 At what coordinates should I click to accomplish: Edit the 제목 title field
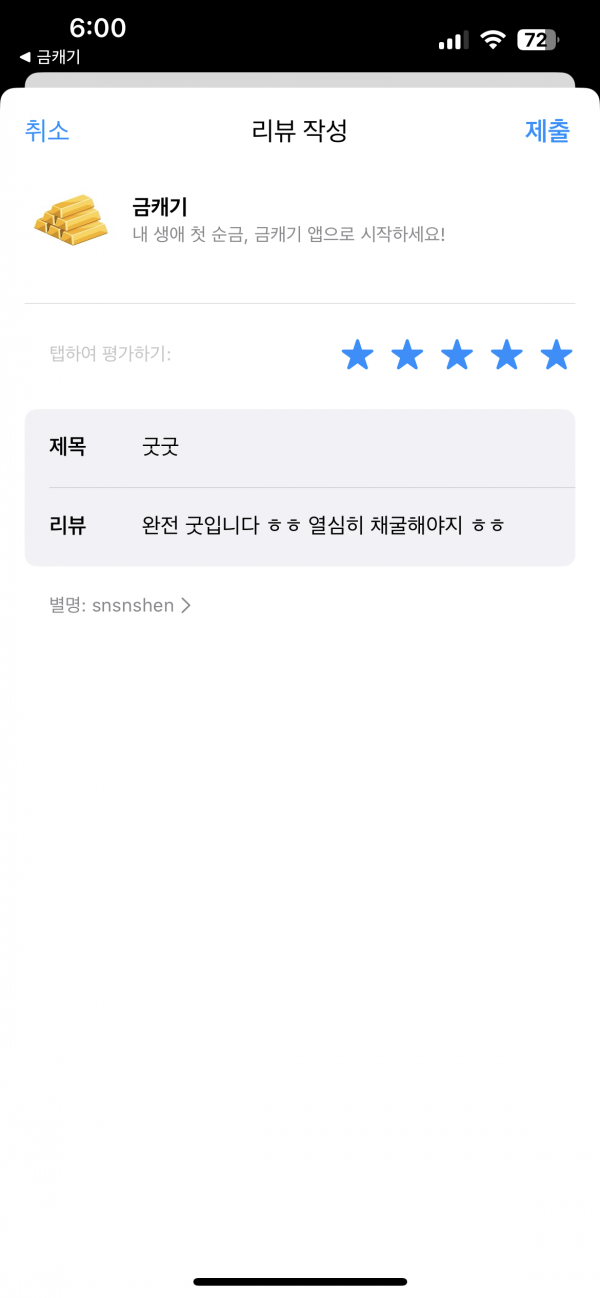tap(300, 447)
